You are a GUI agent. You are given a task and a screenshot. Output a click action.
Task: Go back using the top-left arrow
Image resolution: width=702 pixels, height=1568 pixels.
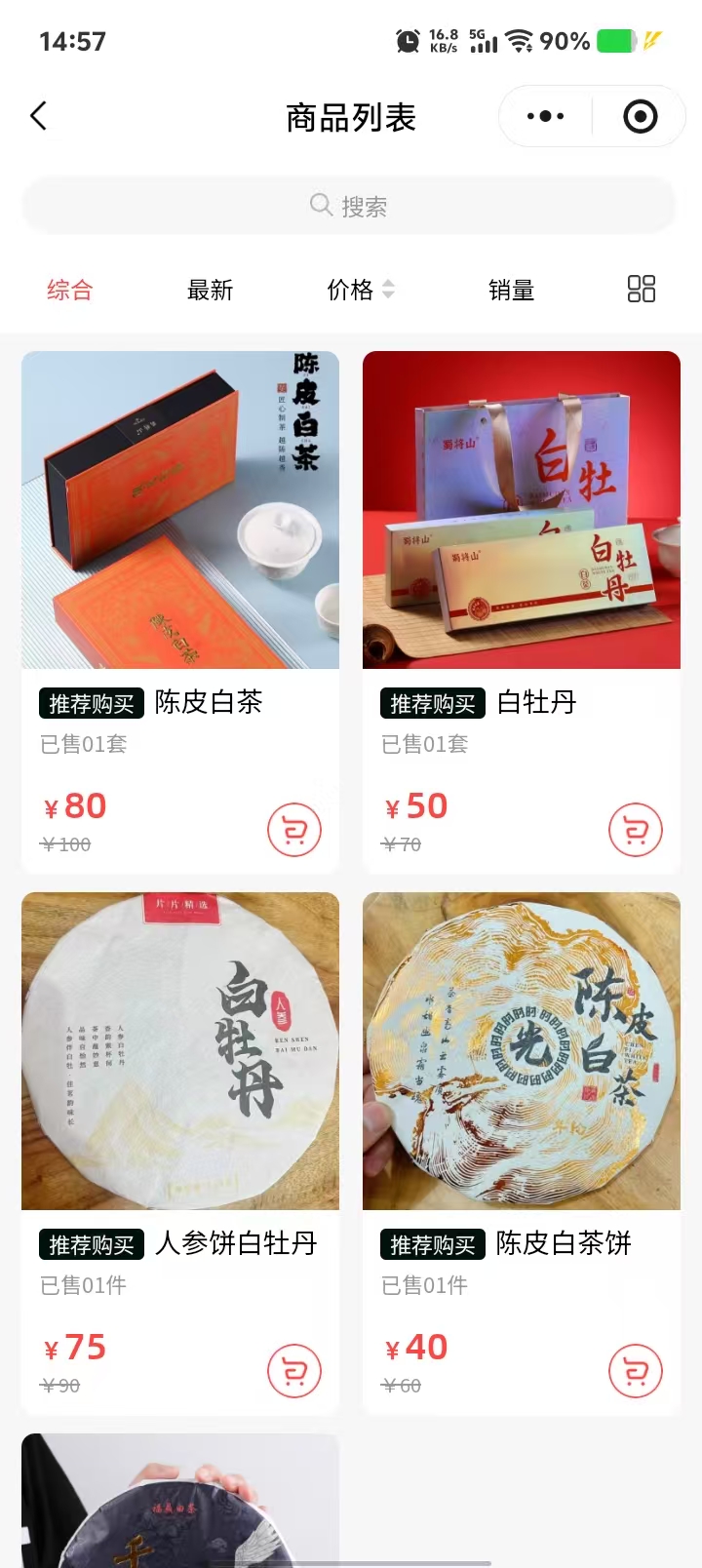point(39,116)
